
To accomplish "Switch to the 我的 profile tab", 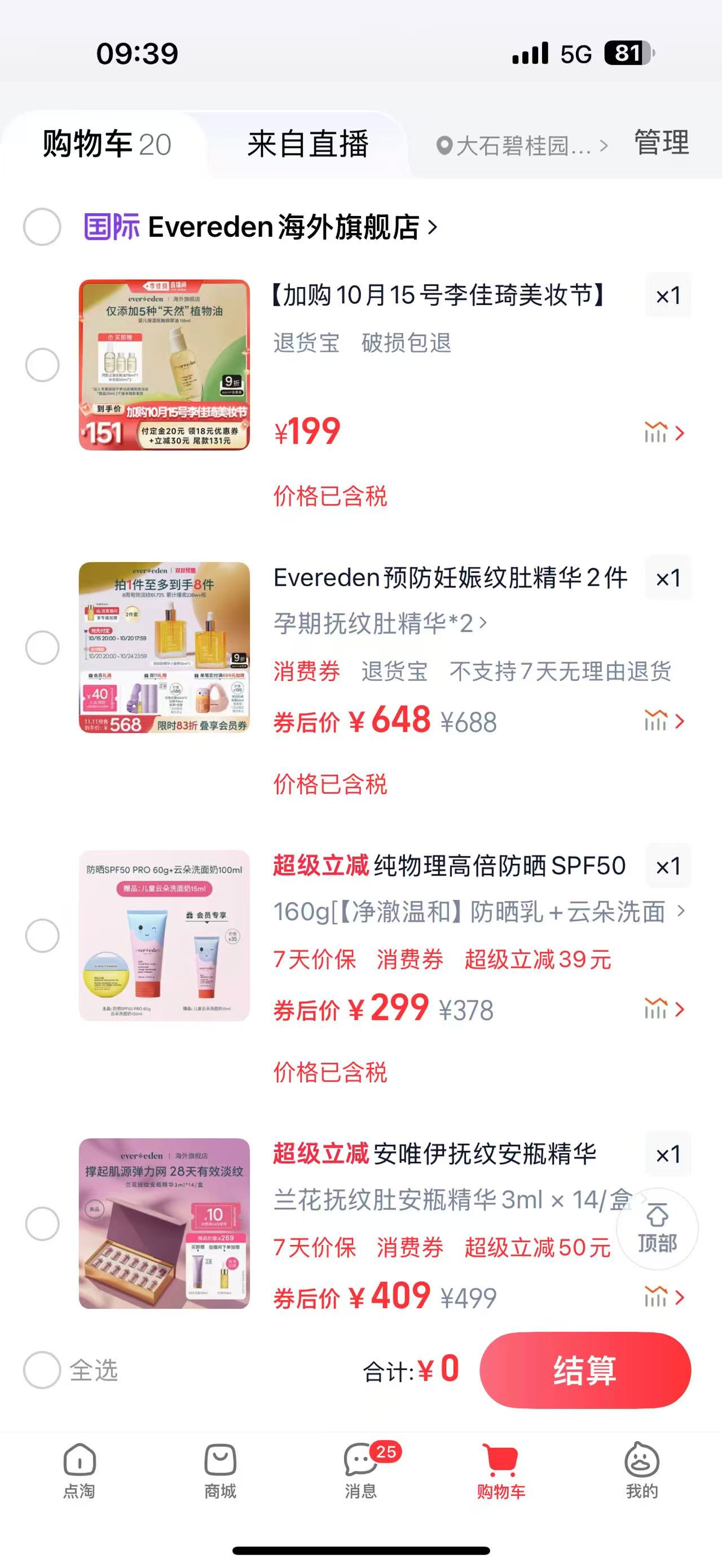I will 642,1470.
